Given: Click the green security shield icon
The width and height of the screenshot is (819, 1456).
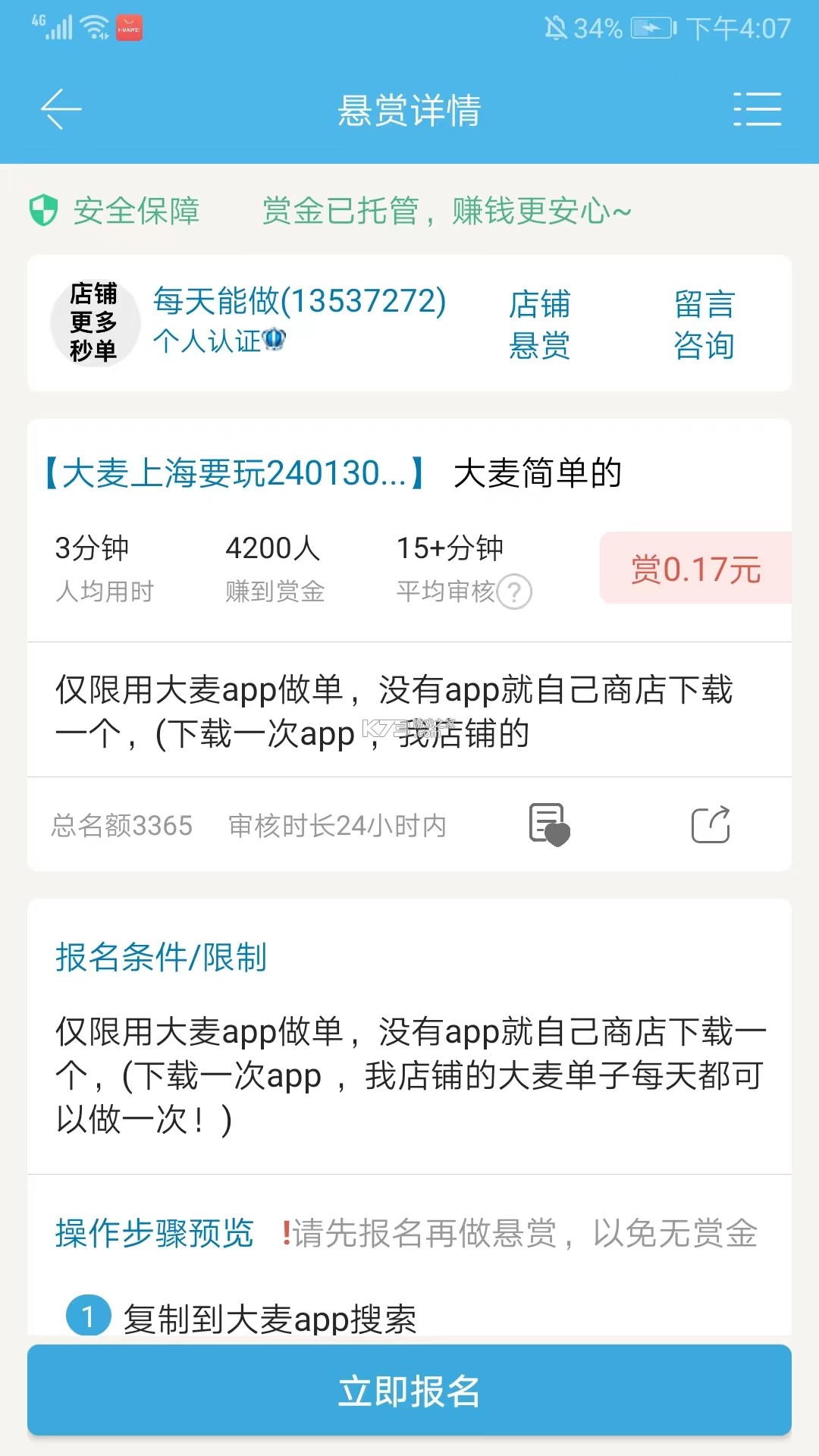Looking at the screenshot, I should 42,212.
